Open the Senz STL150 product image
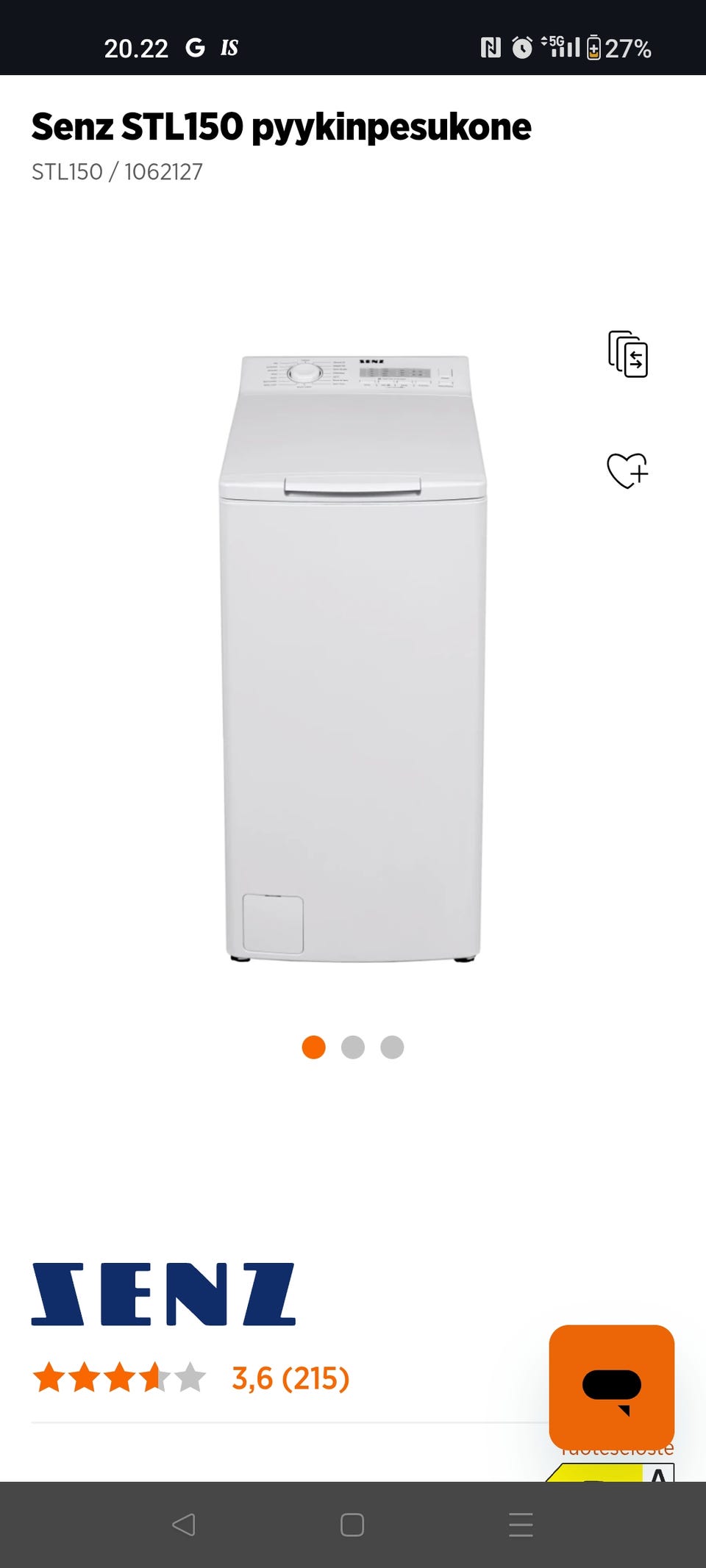The width and height of the screenshot is (706, 1568). pyautogui.click(x=353, y=658)
